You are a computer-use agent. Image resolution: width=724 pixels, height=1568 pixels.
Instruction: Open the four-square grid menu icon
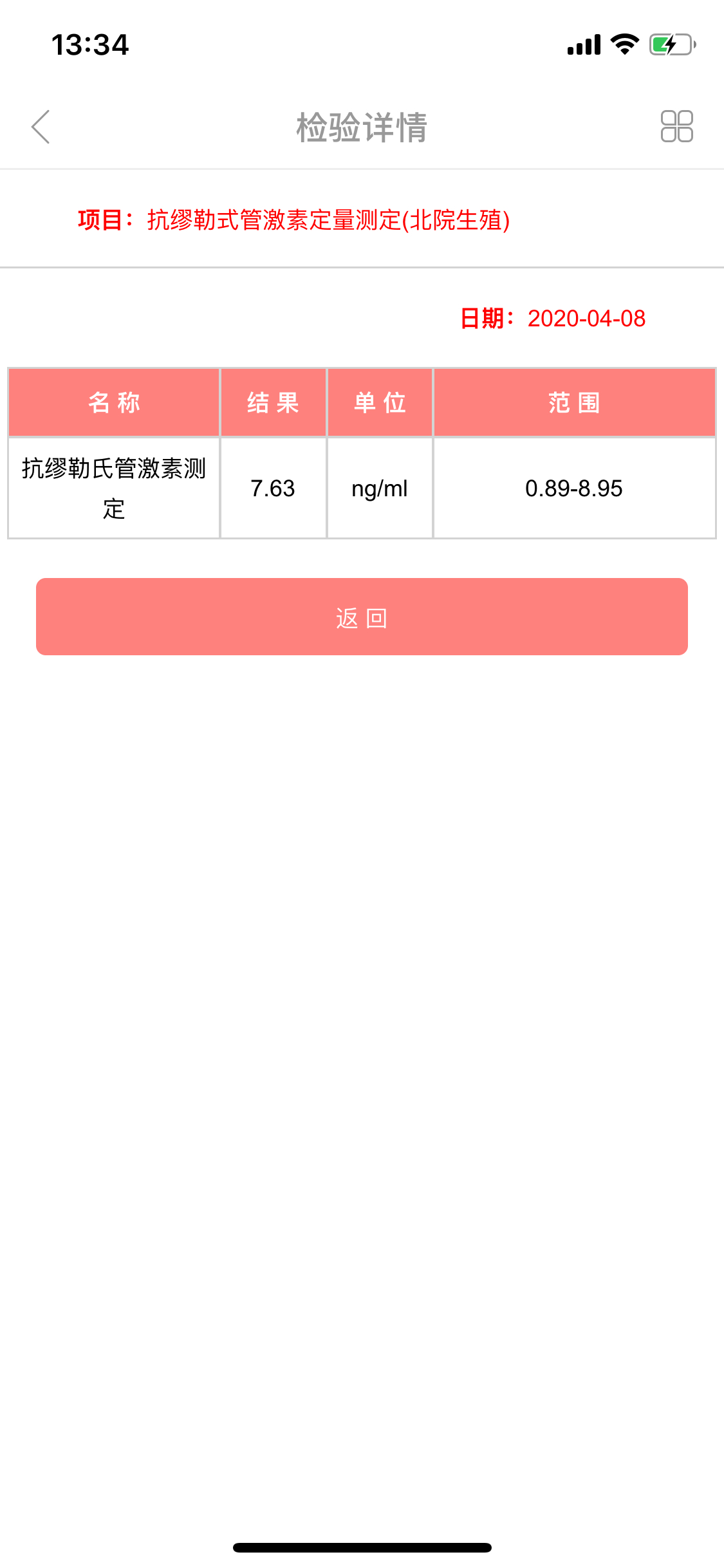[x=676, y=126]
